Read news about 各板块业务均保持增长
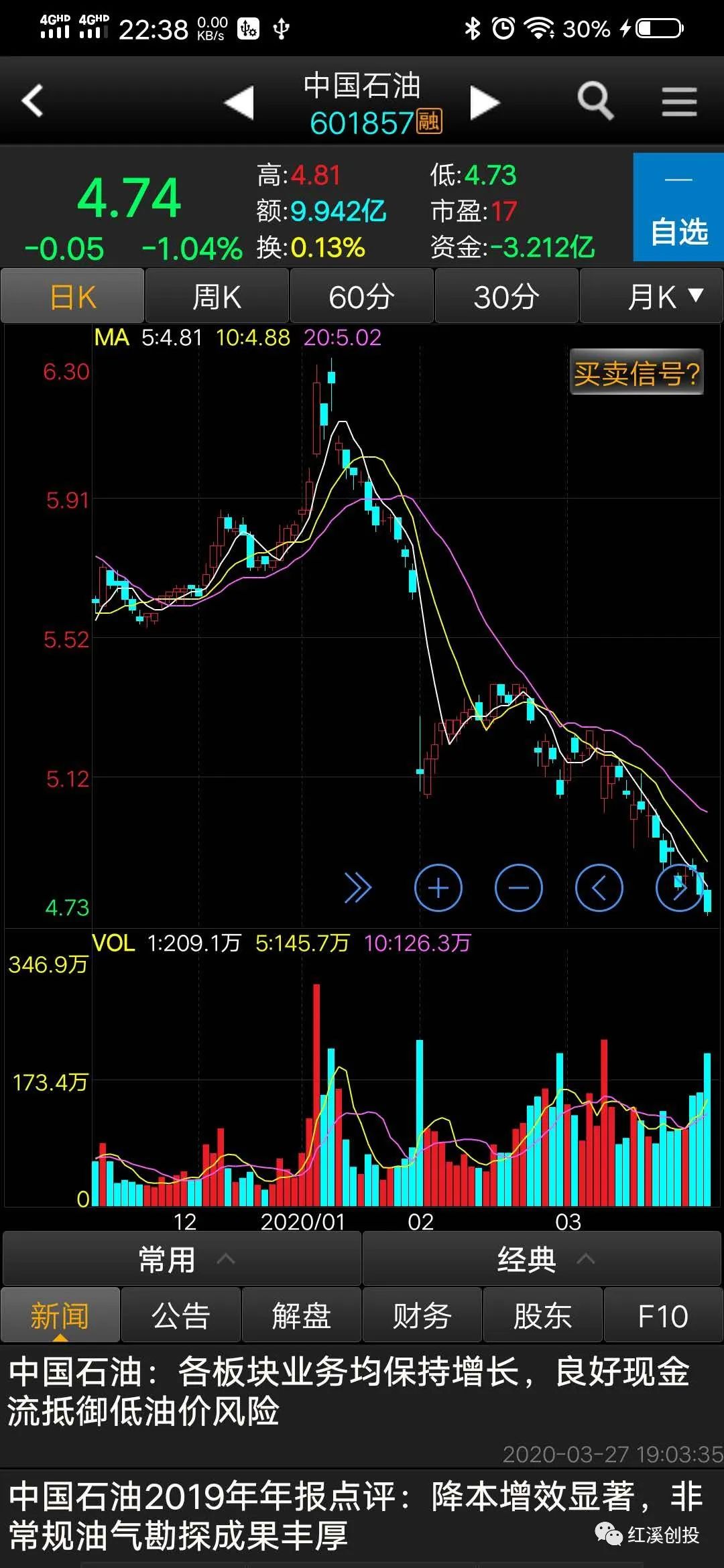The image size is (724, 1568). pyautogui.click(x=349, y=1390)
